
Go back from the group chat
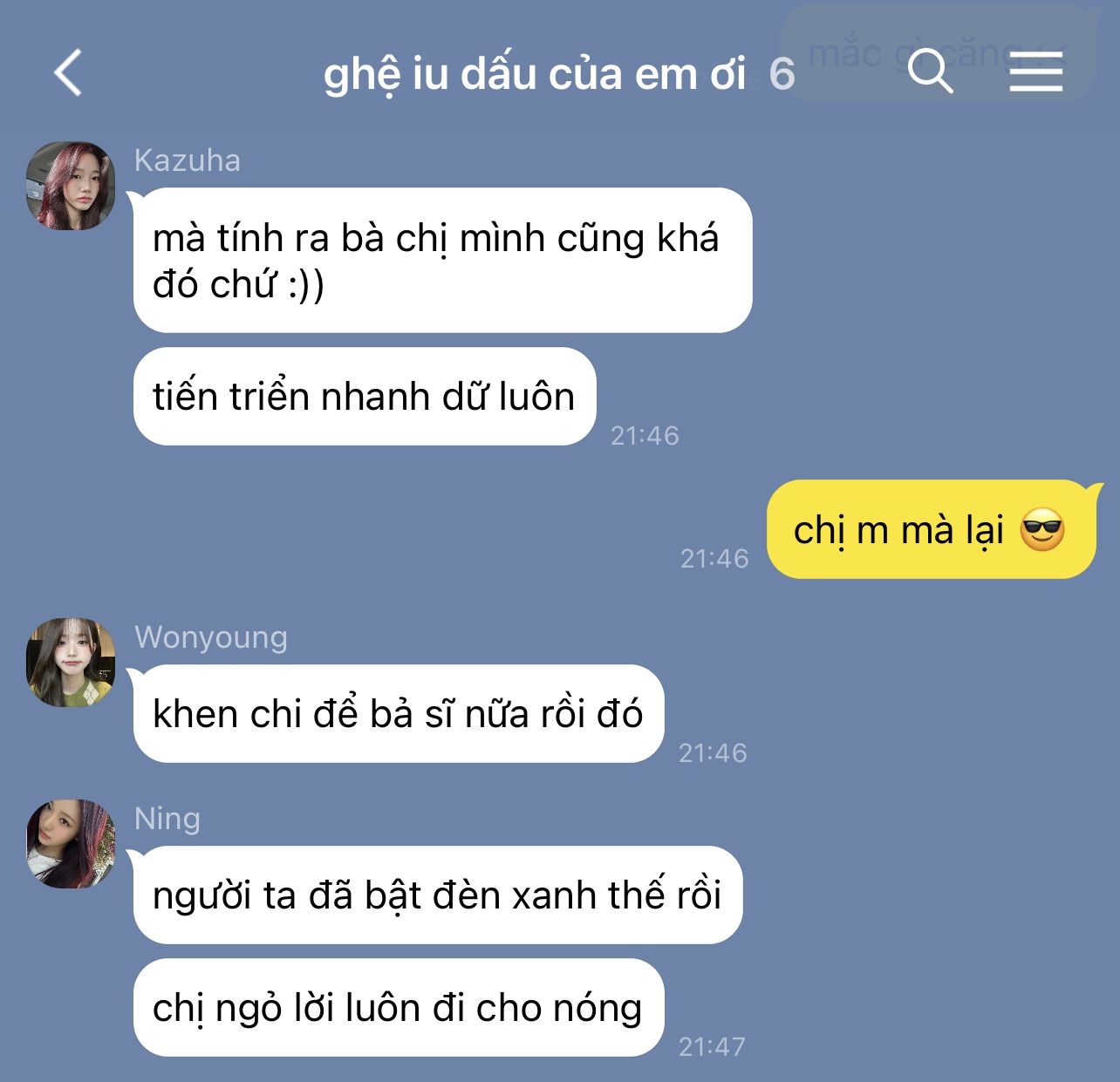pyautogui.click(x=68, y=71)
